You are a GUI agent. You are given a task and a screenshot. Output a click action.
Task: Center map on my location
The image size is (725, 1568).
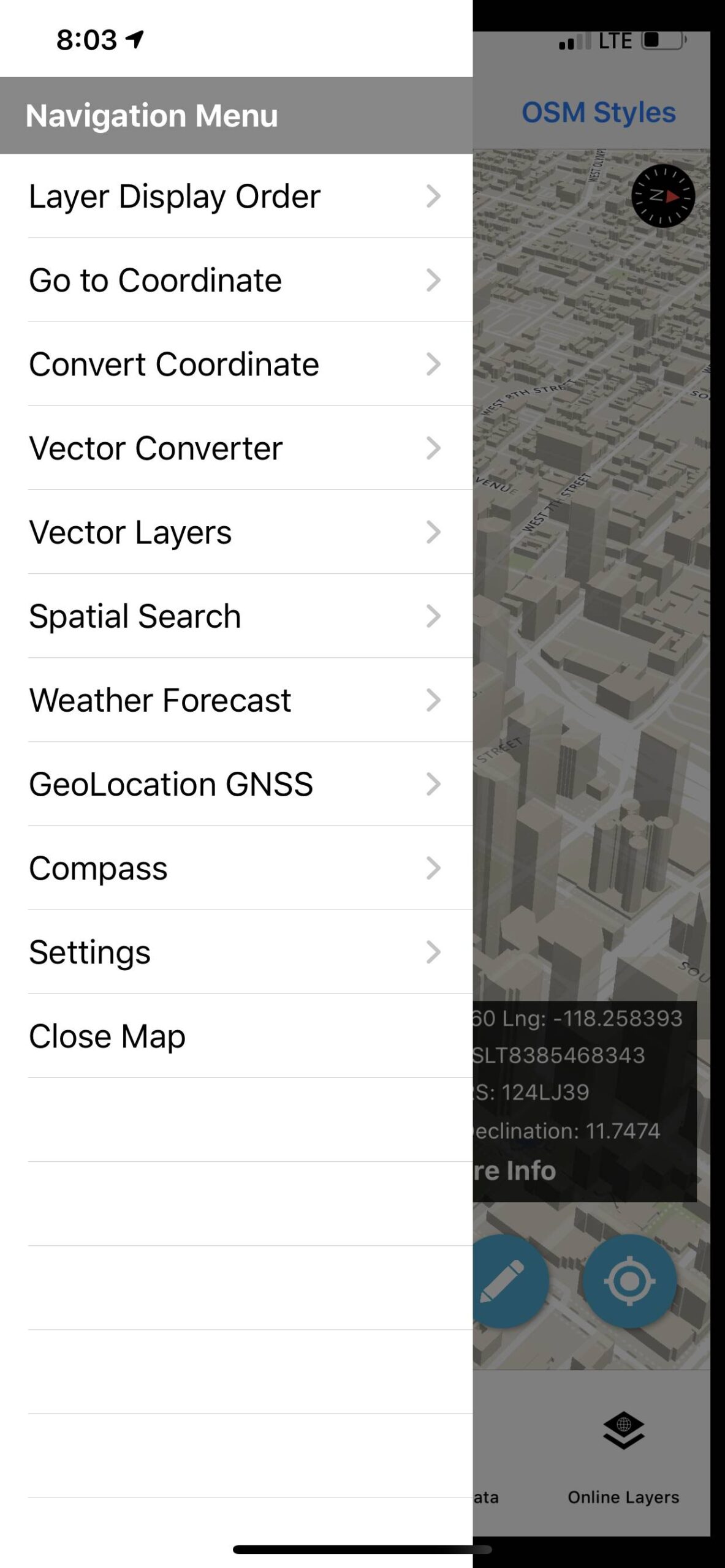point(629,1281)
